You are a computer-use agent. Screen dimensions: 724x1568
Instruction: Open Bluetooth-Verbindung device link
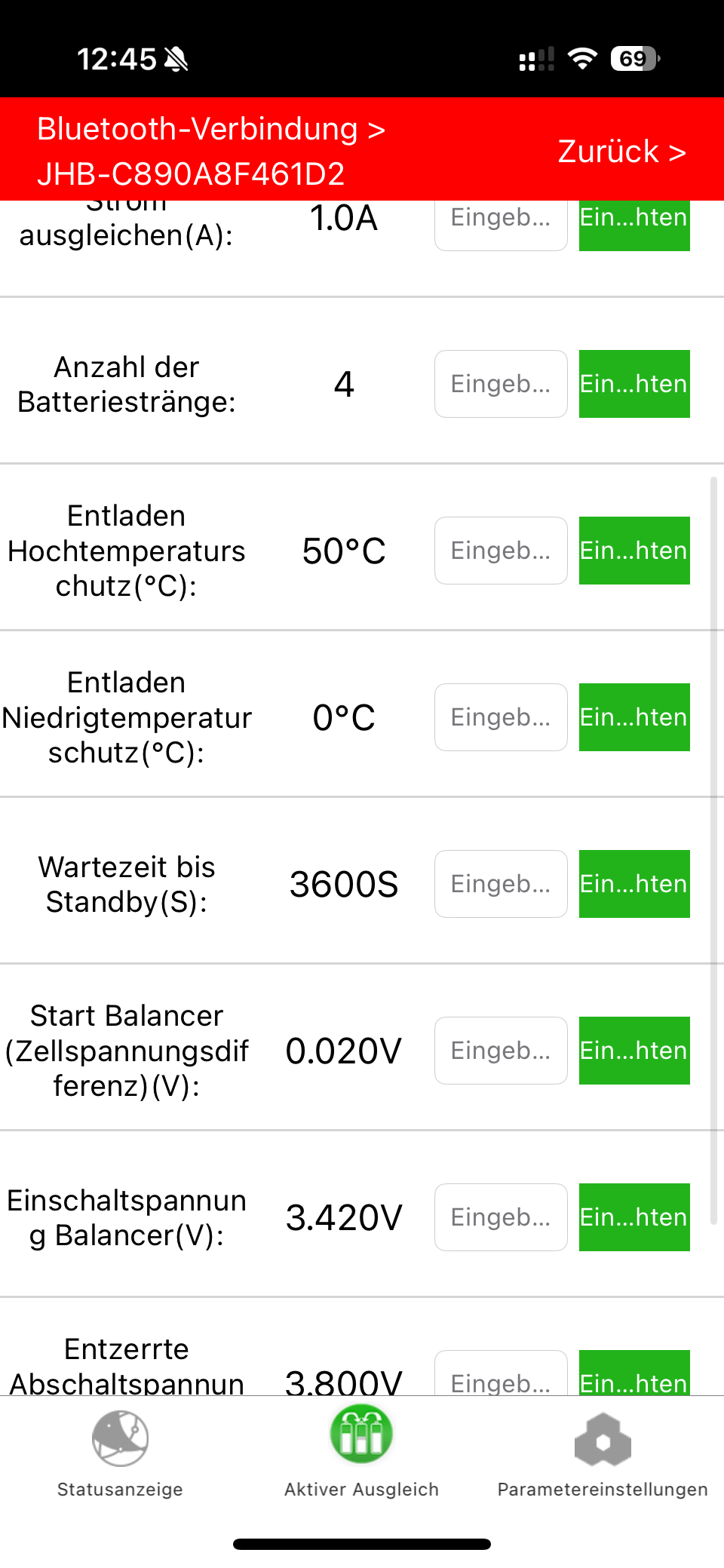coord(211,151)
